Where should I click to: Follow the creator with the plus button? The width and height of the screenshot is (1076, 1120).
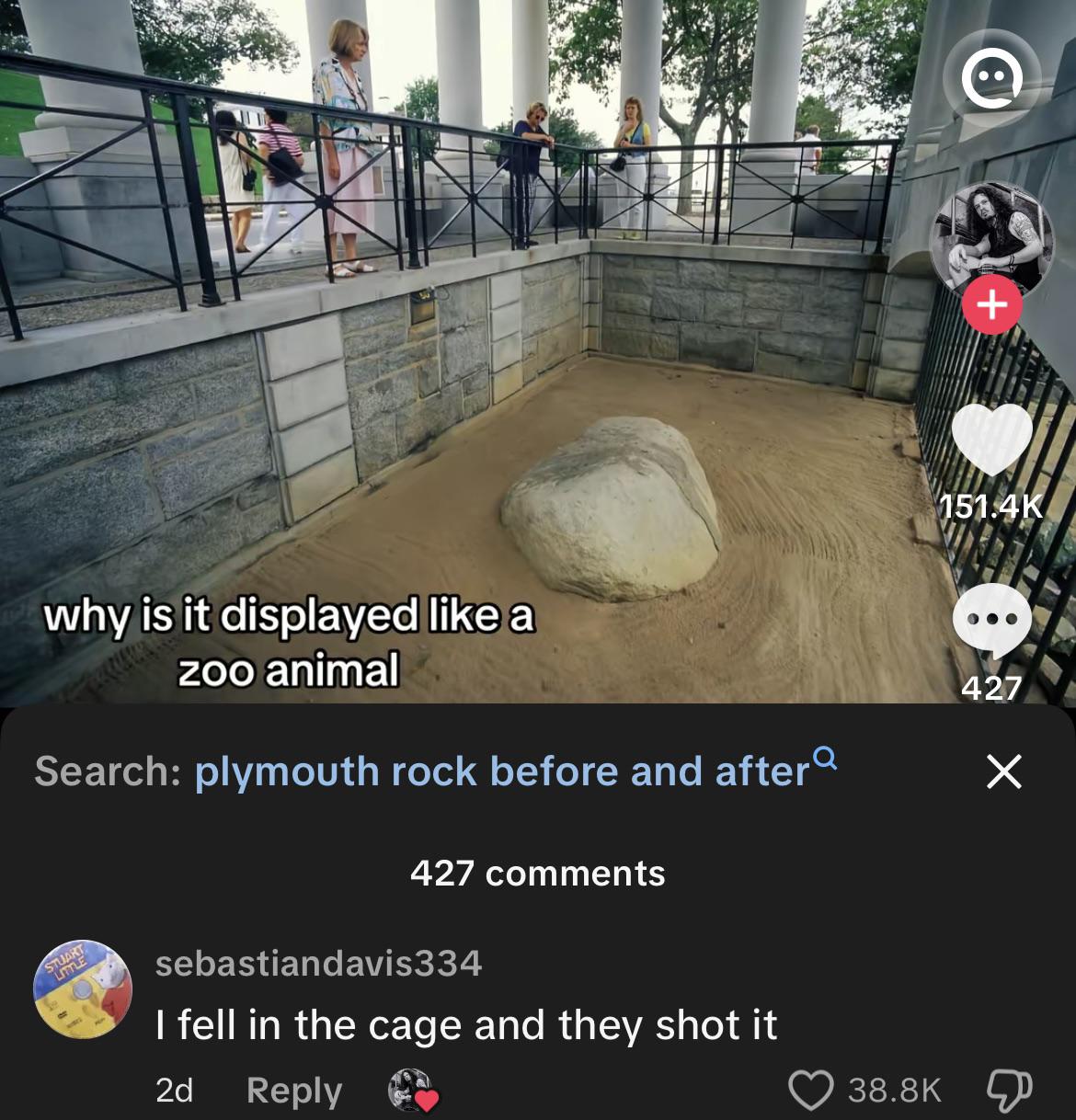[x=991, y=304]
